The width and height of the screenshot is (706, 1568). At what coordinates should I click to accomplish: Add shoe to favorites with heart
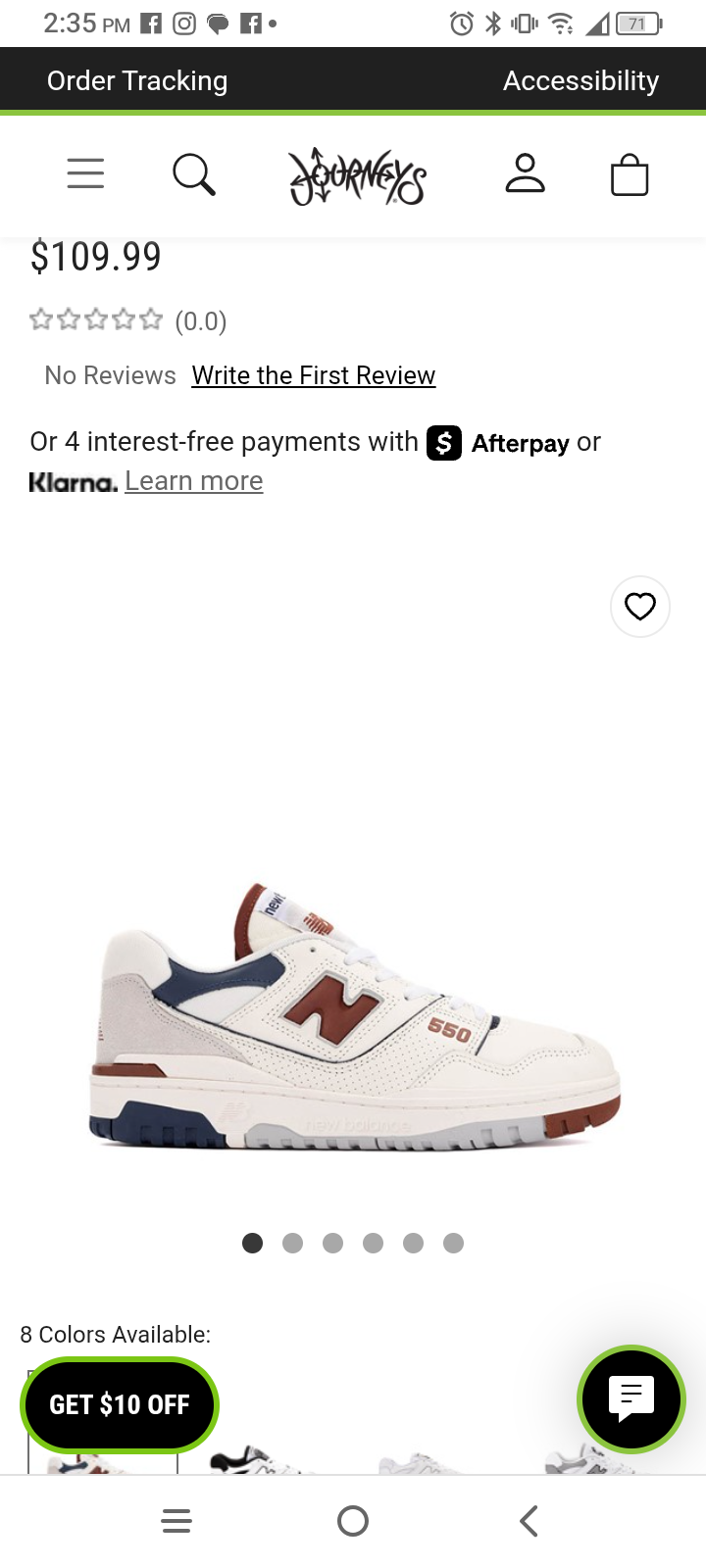639,607
